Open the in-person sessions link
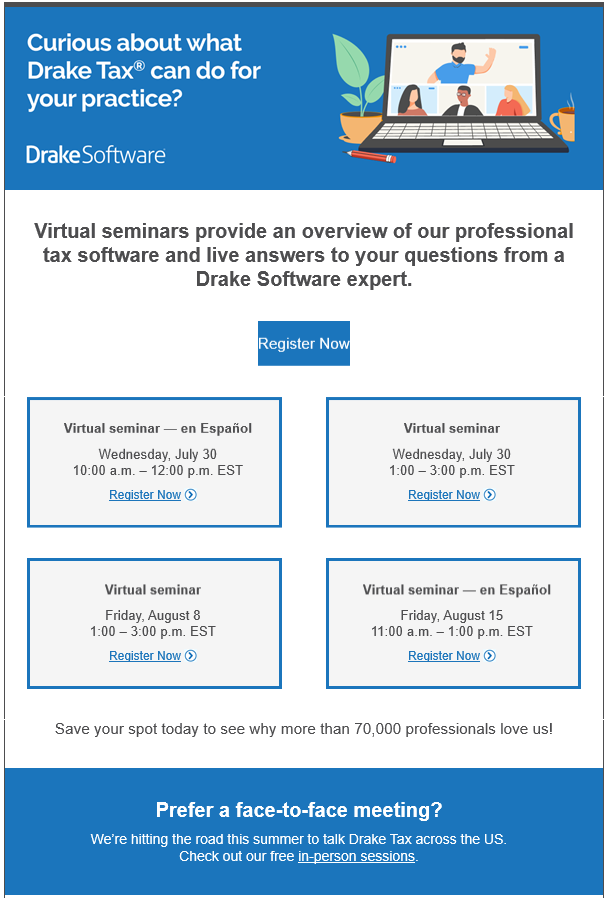The image size is (606, 898). [356, 857]
